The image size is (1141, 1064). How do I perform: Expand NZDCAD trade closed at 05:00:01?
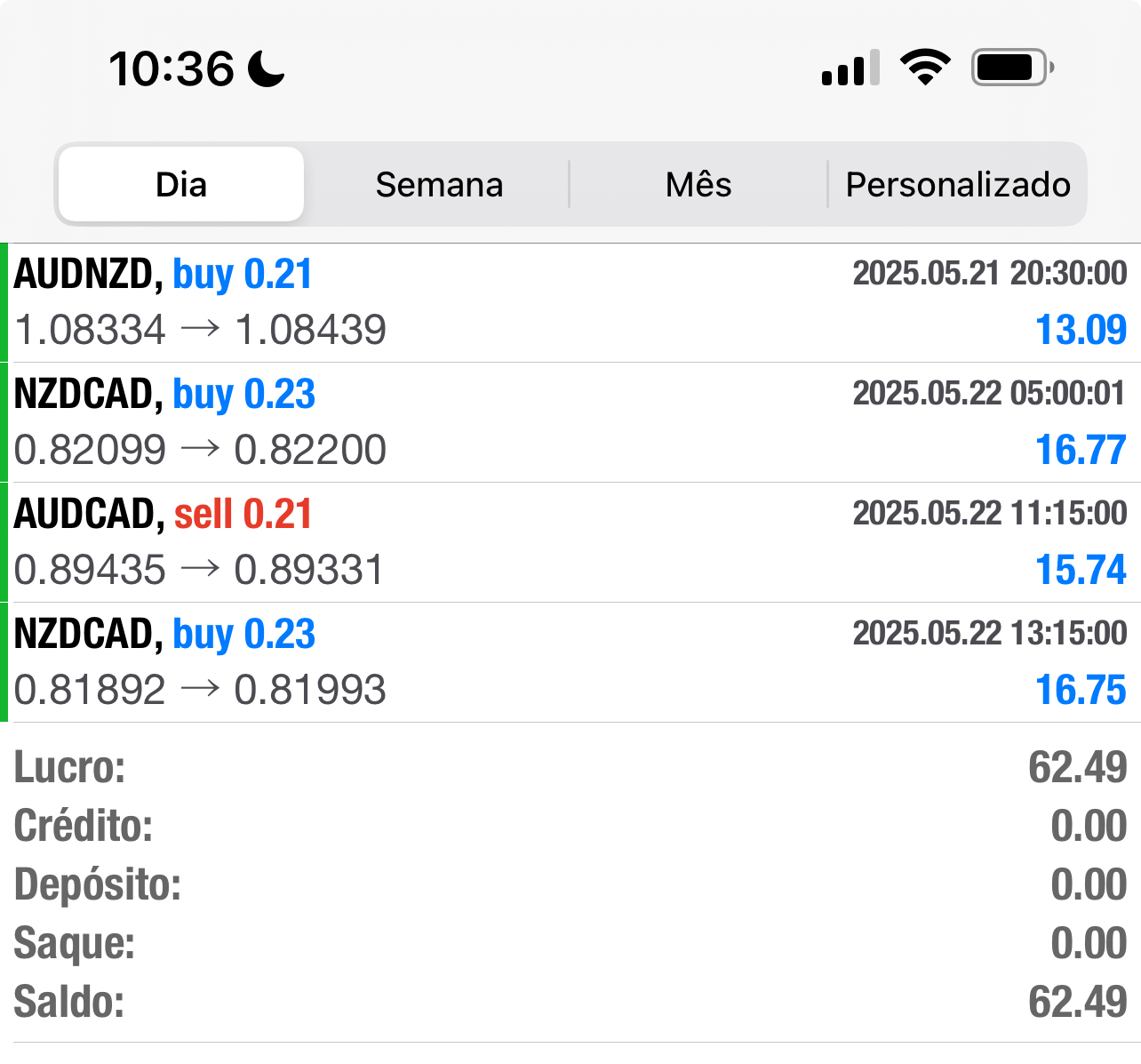pos(570,422)
